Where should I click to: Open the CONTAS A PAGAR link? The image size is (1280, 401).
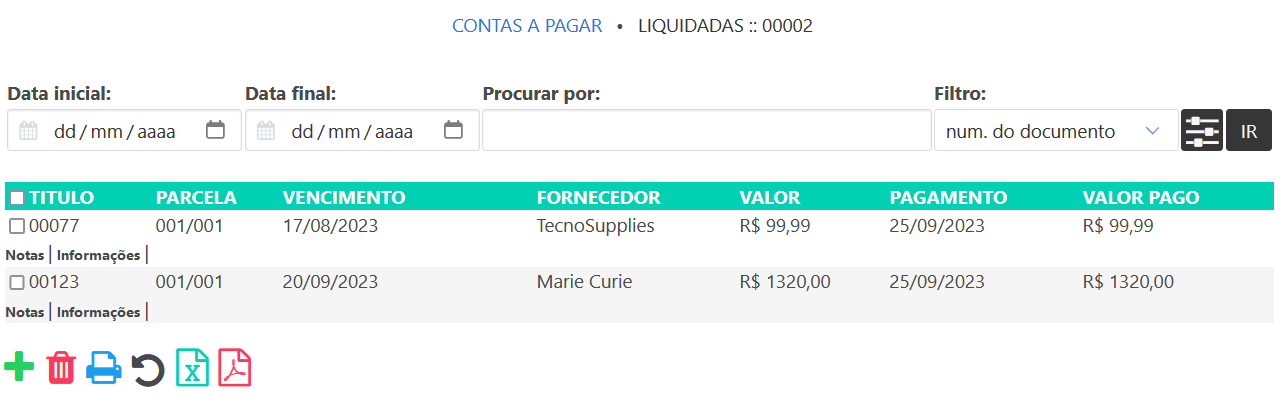tap(527, 26)
